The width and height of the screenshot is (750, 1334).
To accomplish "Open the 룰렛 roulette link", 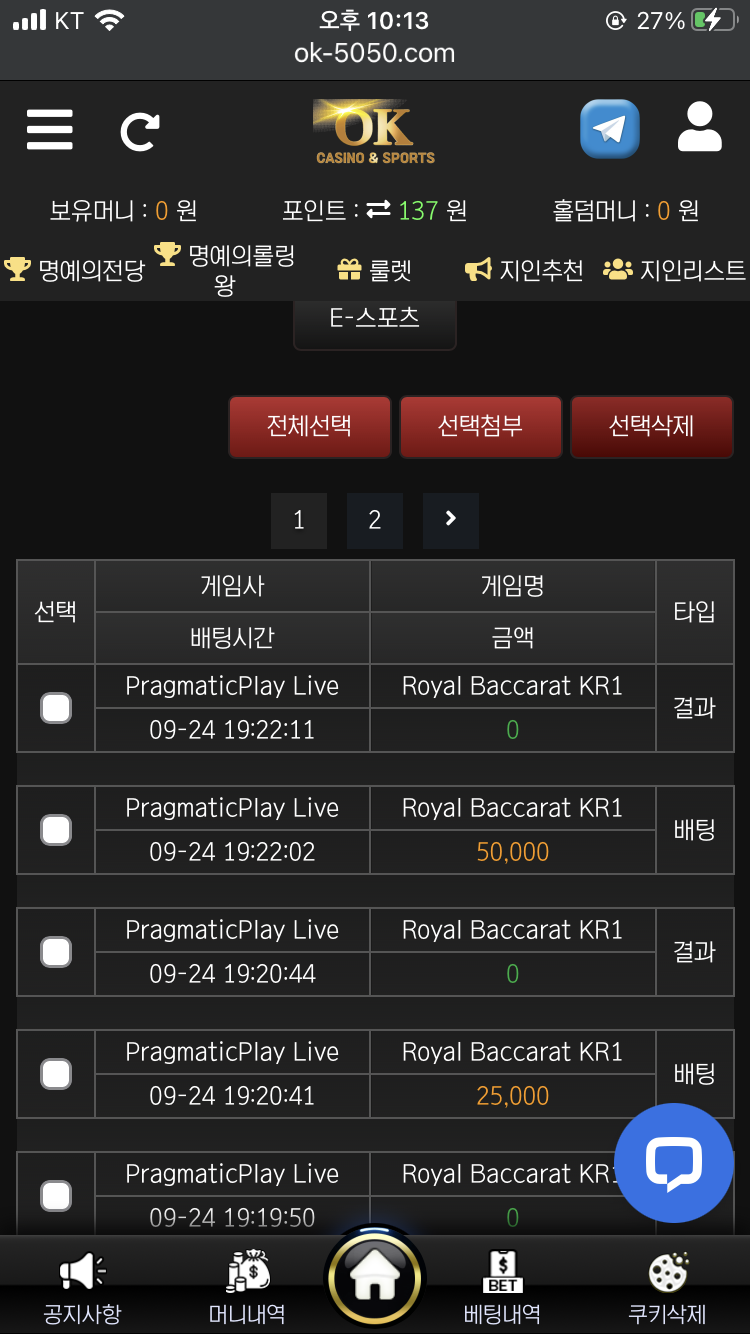I will click(x=375, y=270).
